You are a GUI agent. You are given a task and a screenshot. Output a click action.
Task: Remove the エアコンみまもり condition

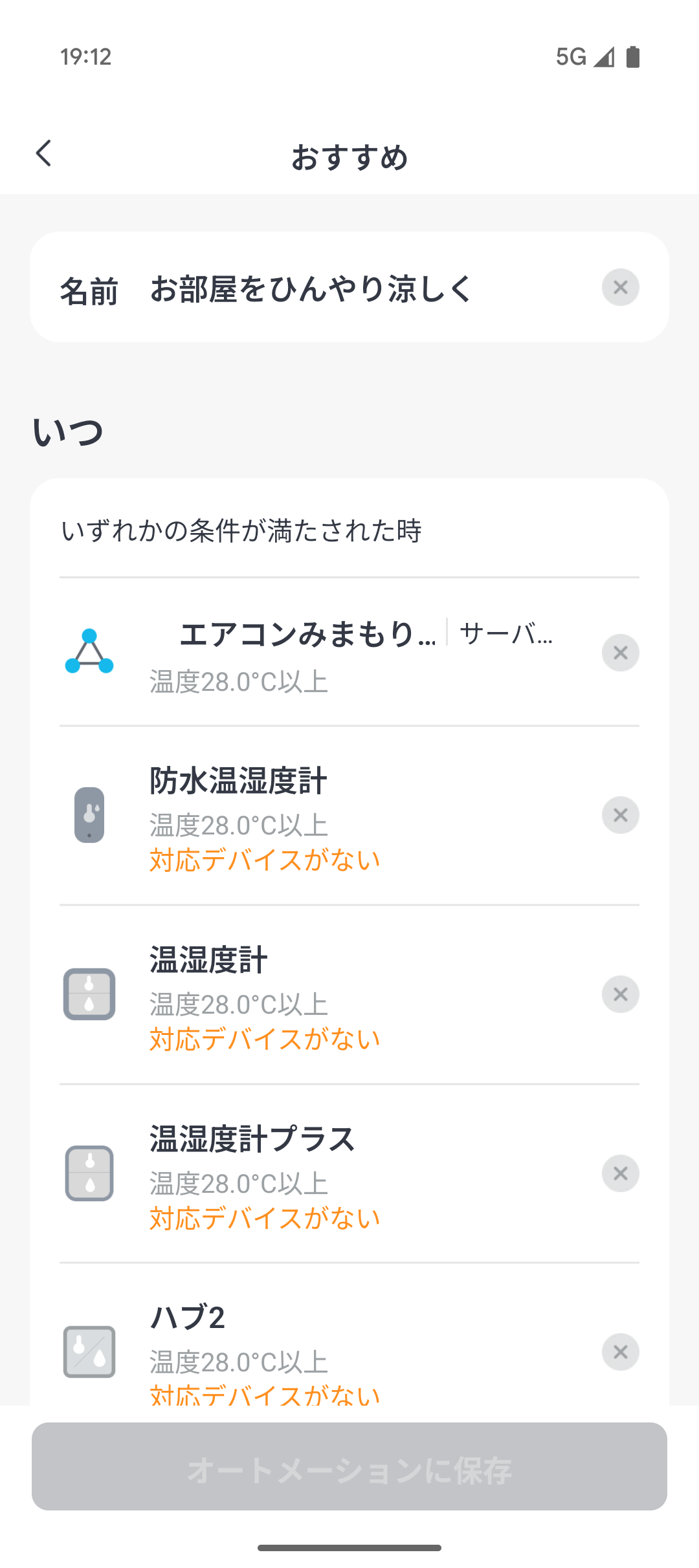[620, 653]
